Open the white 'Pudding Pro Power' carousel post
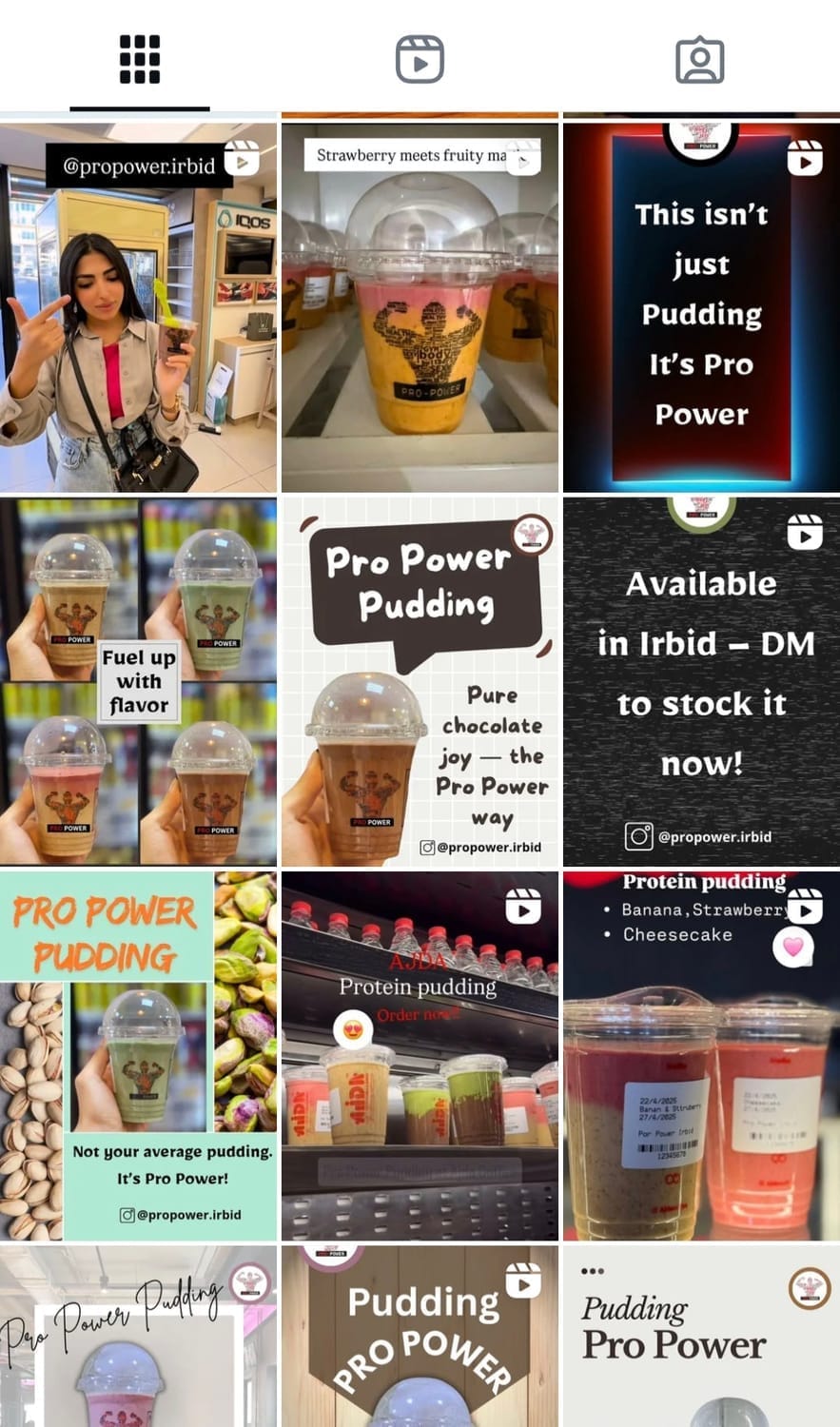 click(701, 1337)
